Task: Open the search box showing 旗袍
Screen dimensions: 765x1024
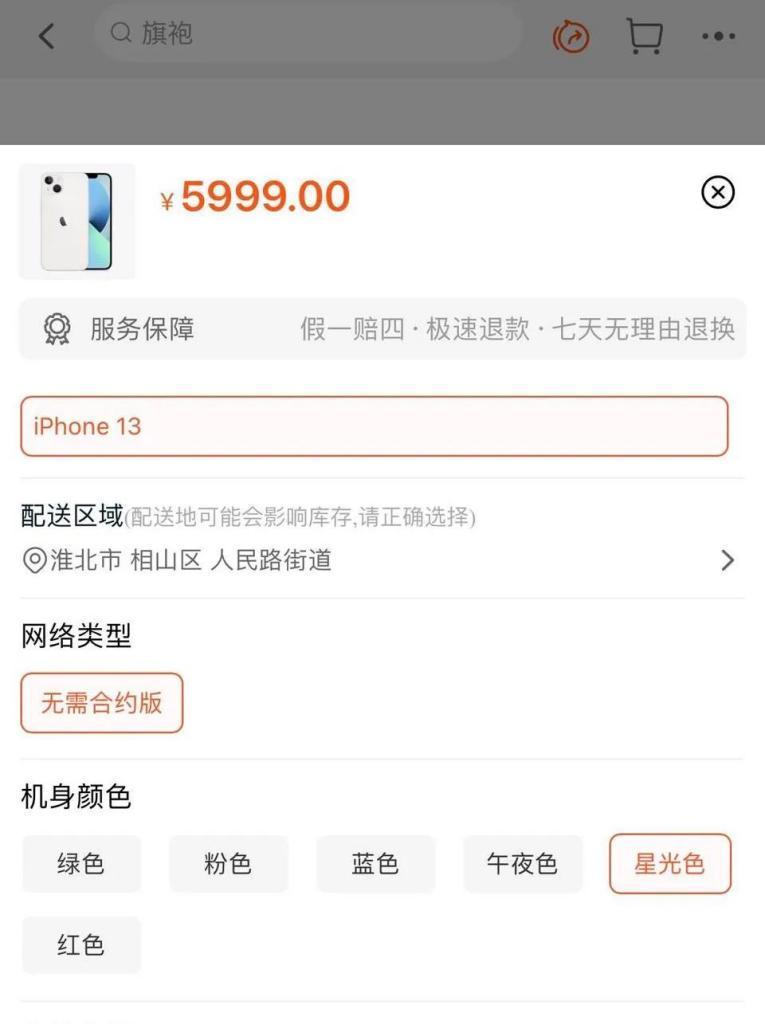Action: click(310, 34)
